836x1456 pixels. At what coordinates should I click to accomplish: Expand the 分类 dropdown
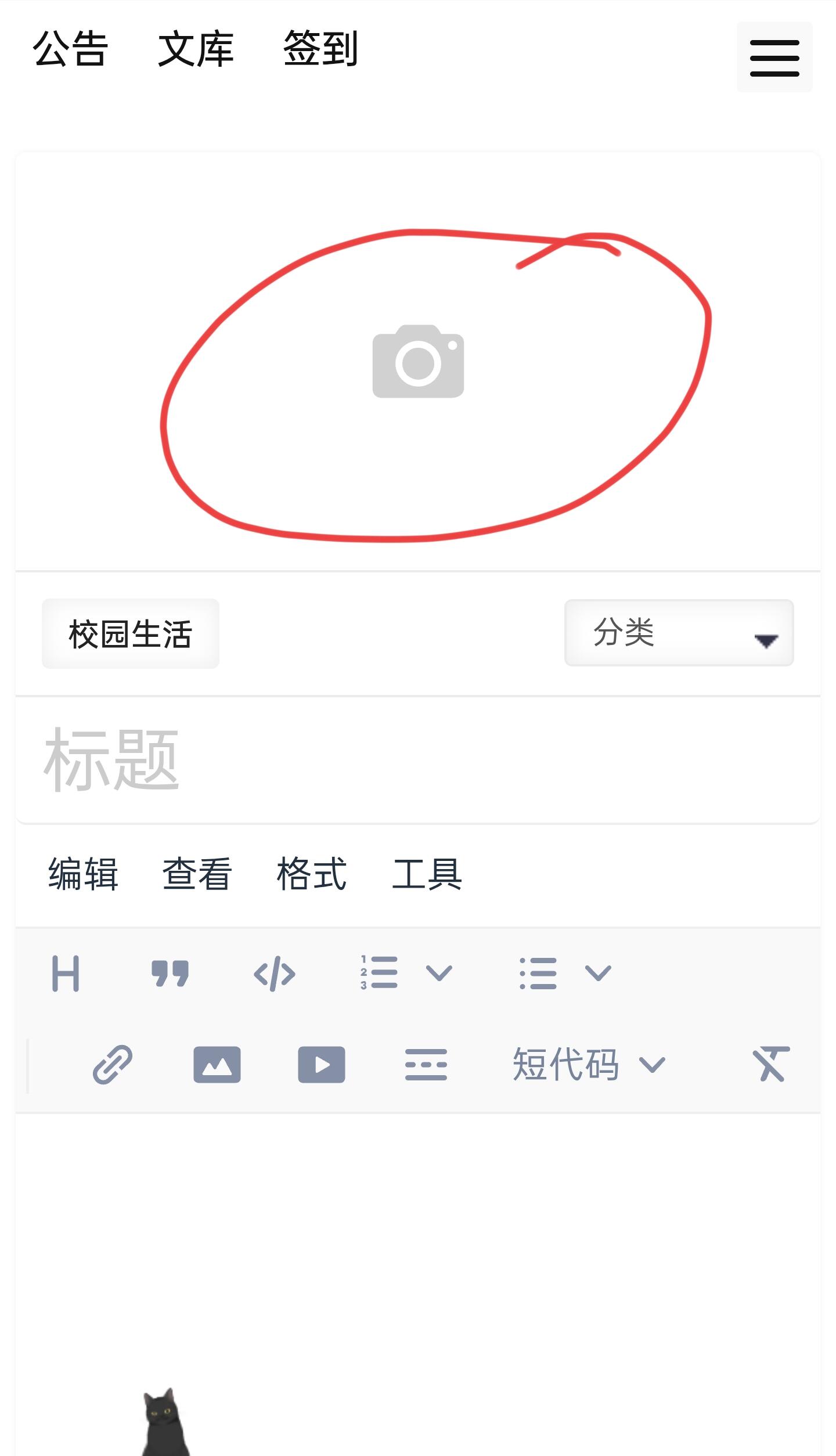tap(678, 633)
